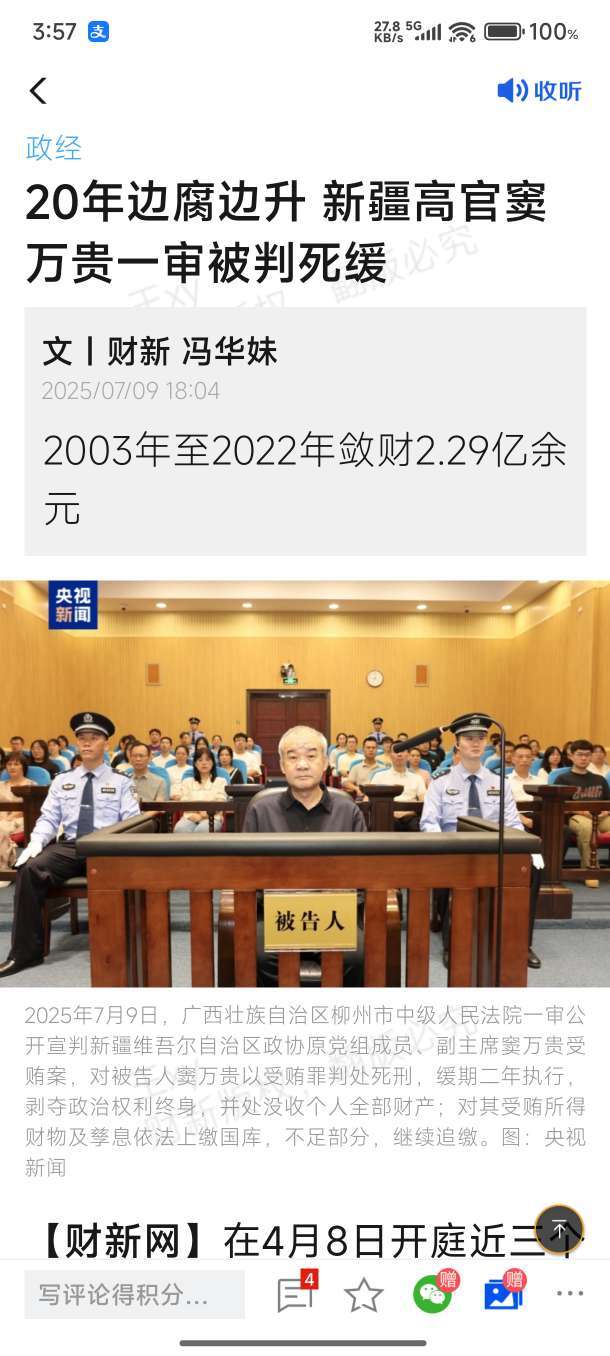Open the three-dot more options menu
Image resolution: width=610 pixels, height=1356 pixels.
pos(570,1294)
